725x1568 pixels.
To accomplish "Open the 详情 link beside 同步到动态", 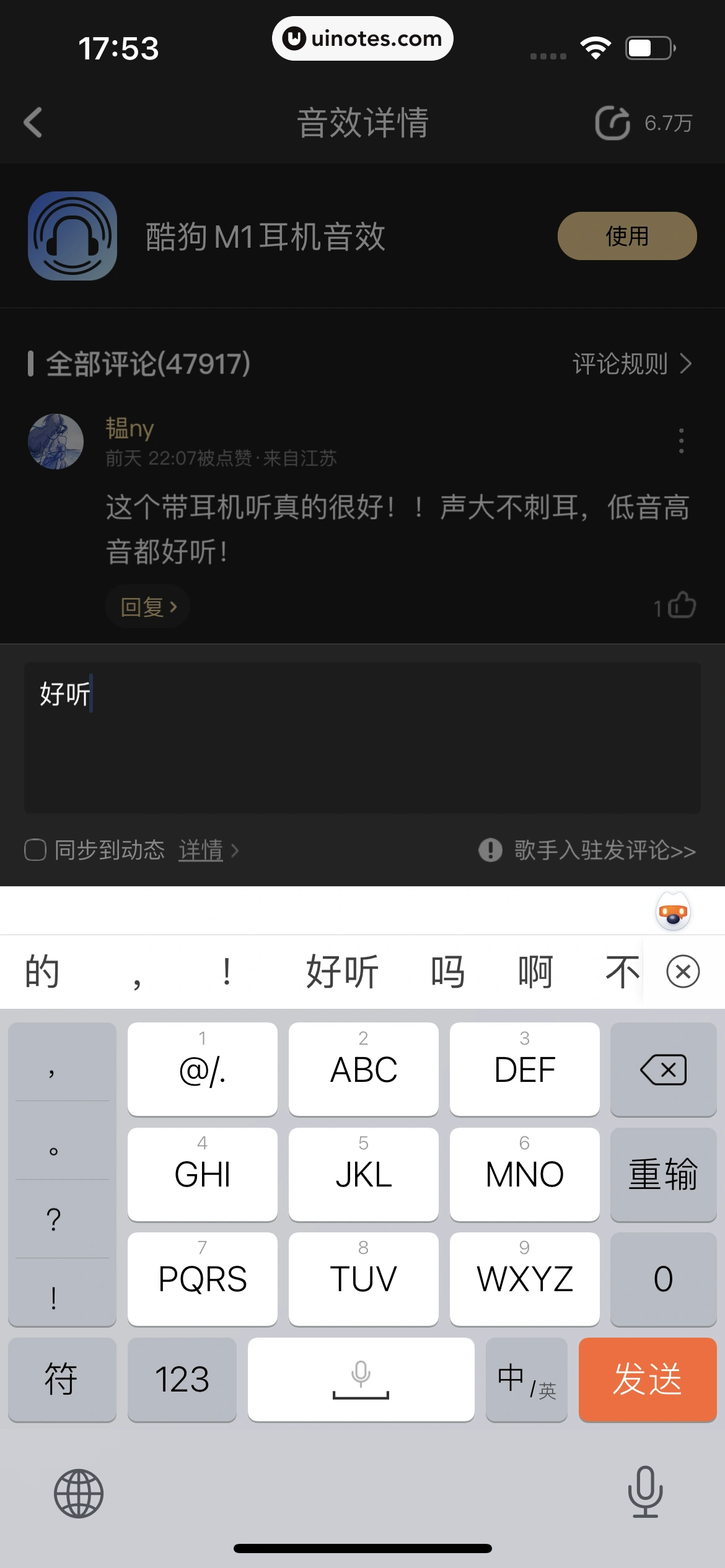I will coord(201,850).
